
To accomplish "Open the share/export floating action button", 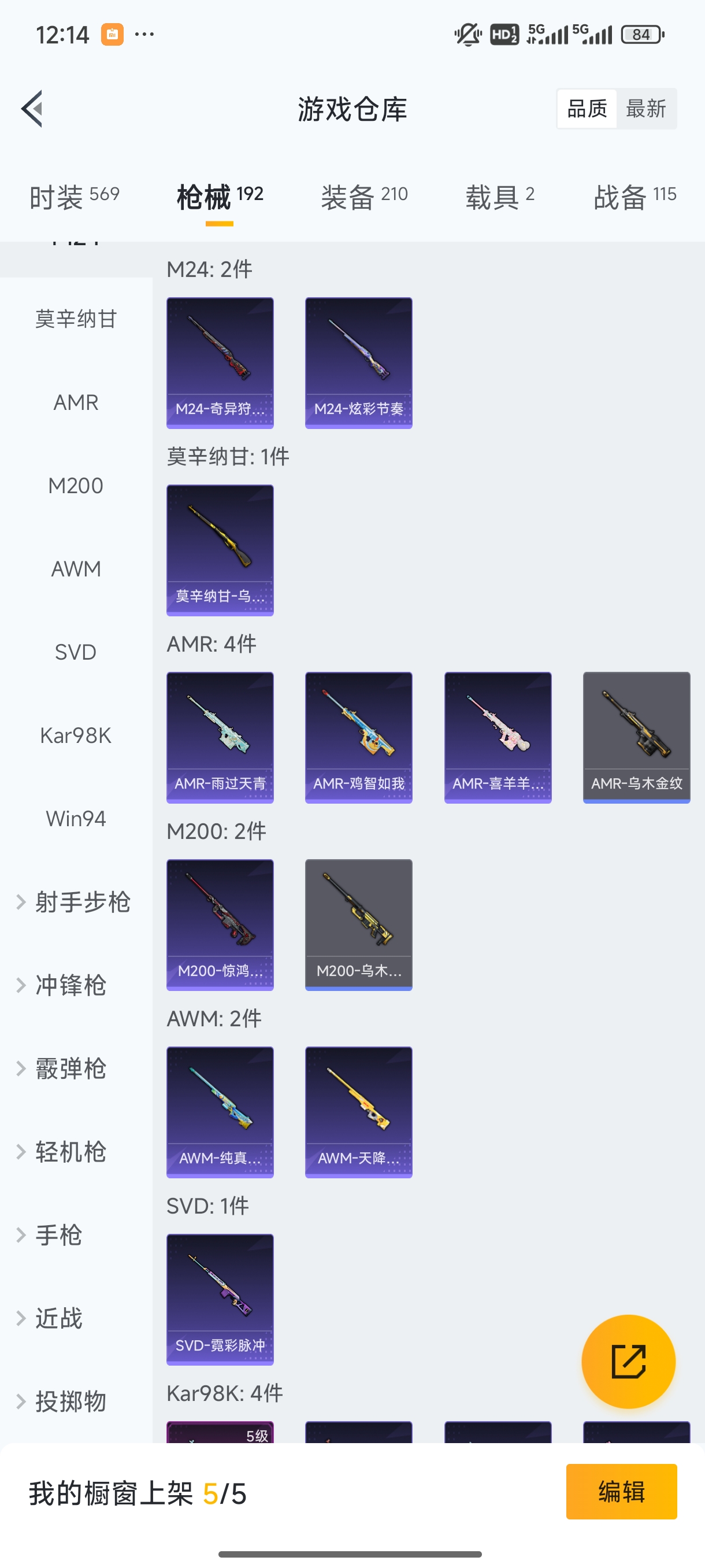I will 628,1362.
